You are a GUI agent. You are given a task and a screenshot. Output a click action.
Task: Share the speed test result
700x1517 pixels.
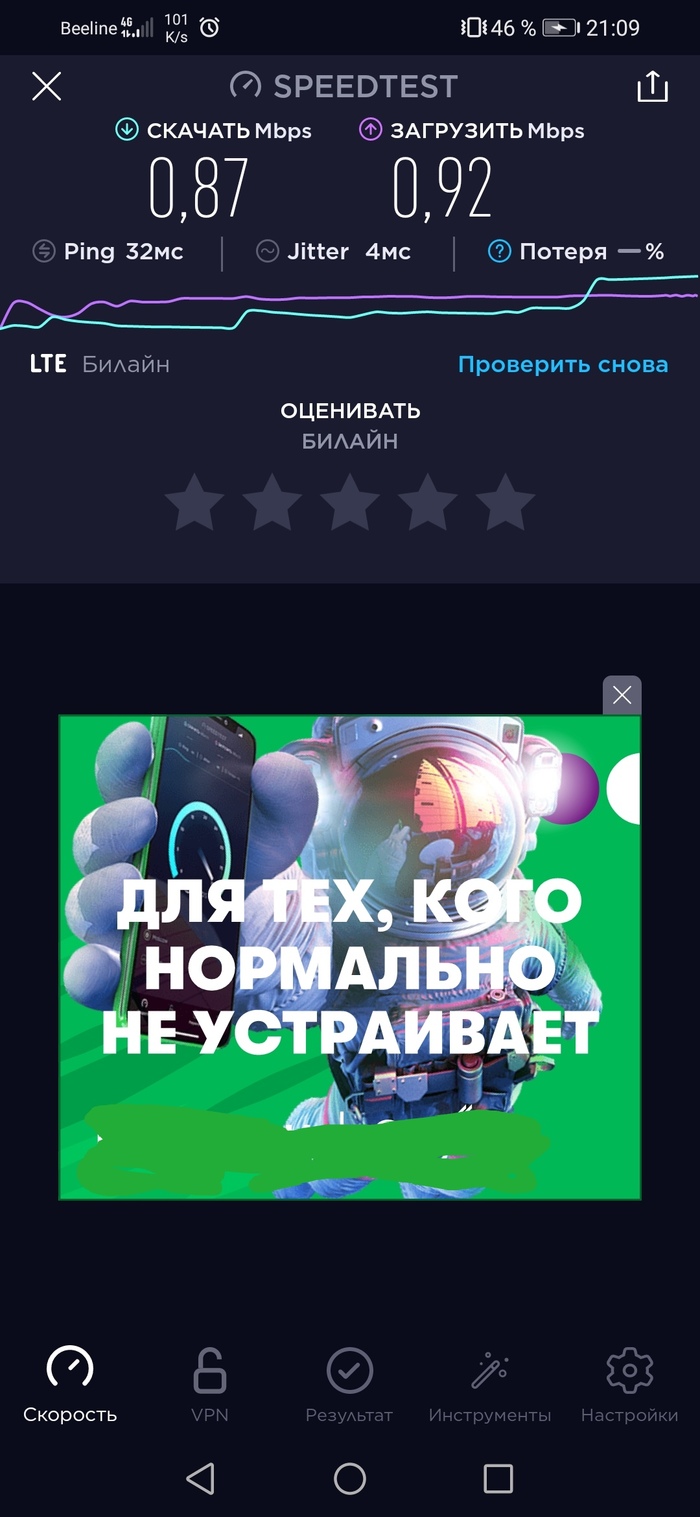[x=652, y=87]
